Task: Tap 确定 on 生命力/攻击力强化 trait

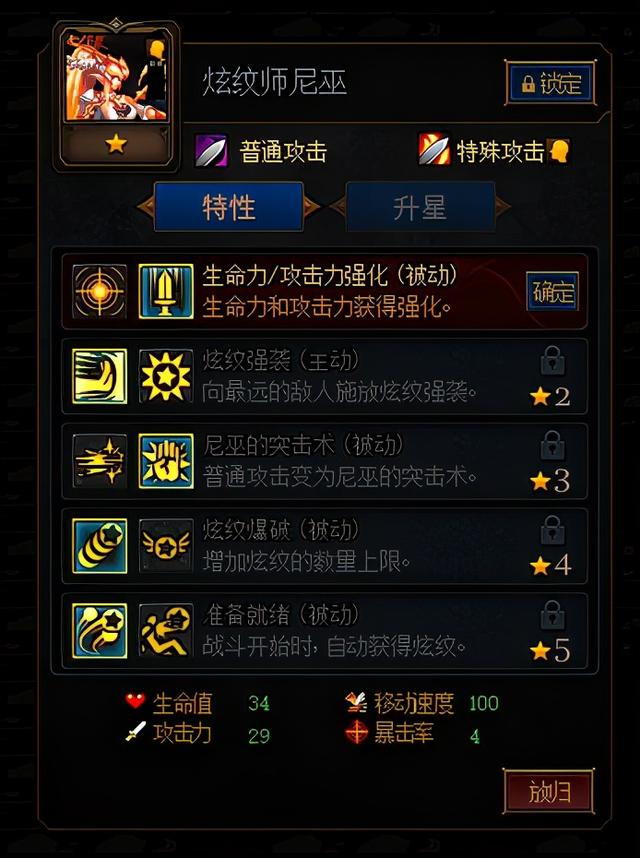Action: 553,292
